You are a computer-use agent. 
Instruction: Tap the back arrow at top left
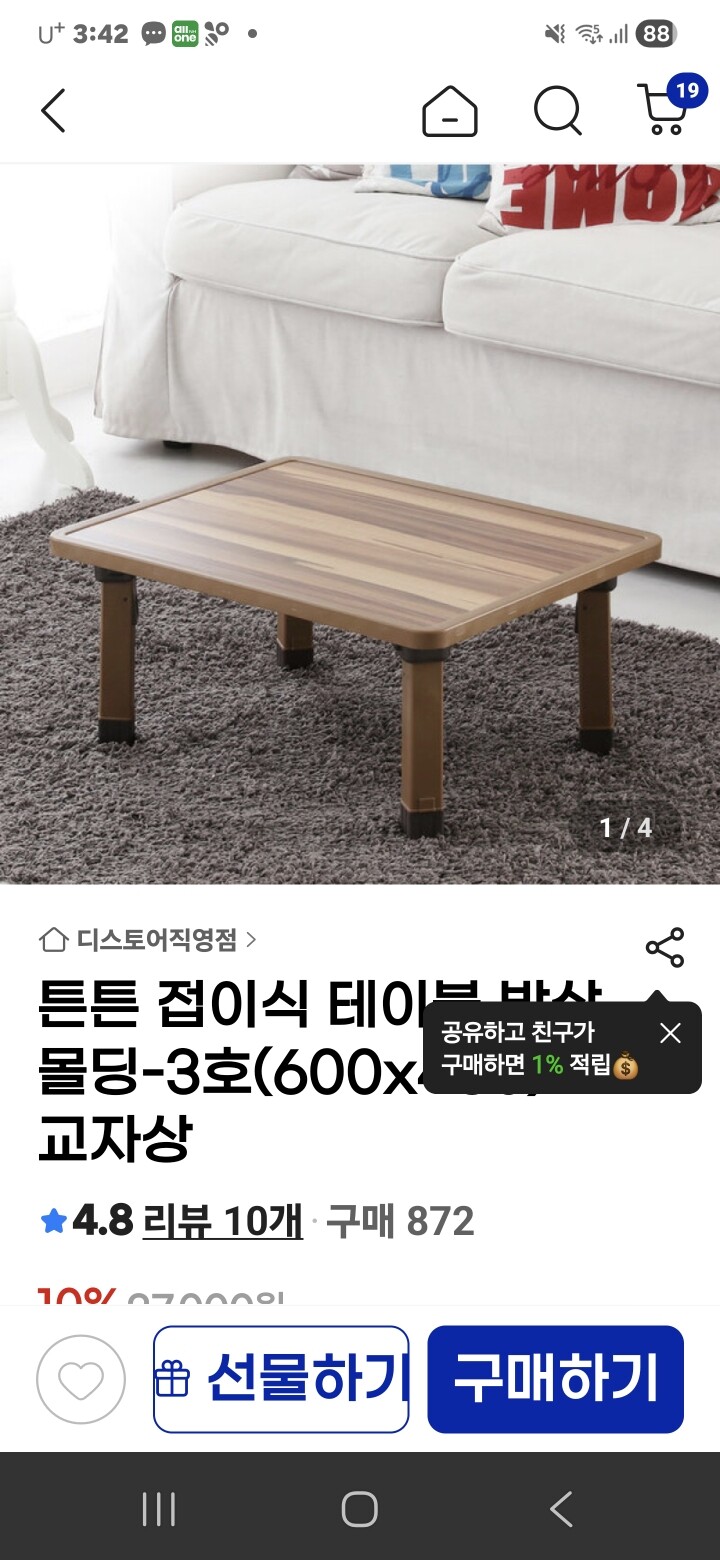(52, 112)
